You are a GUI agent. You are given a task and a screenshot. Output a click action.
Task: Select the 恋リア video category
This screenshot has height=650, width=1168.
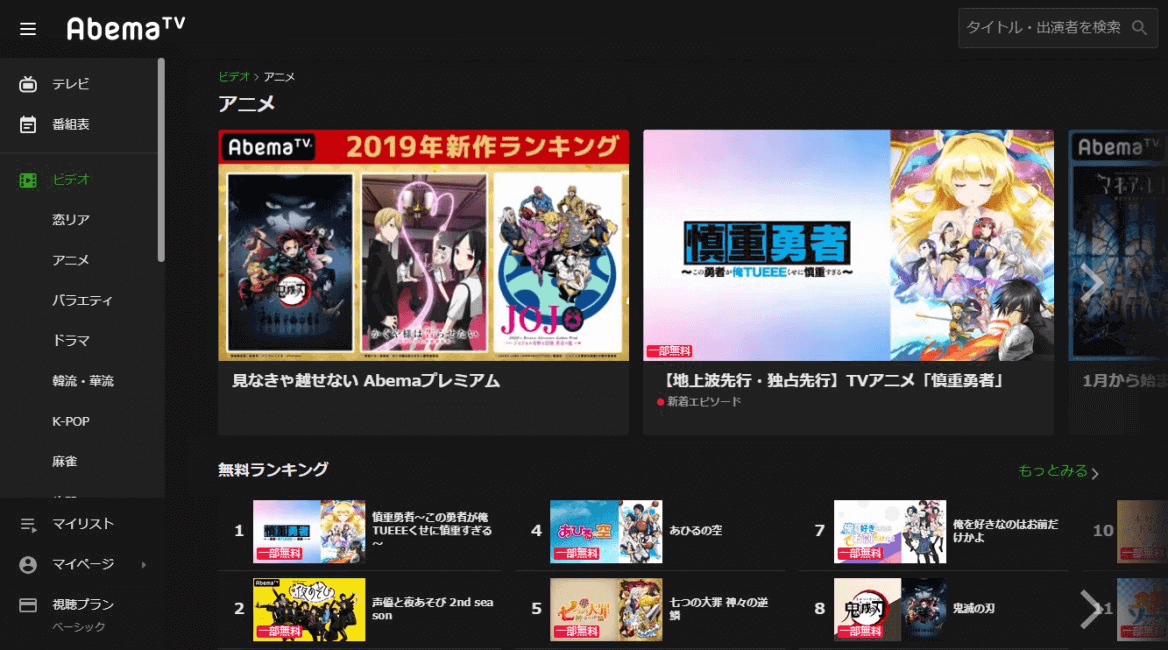tap(71, 220)
